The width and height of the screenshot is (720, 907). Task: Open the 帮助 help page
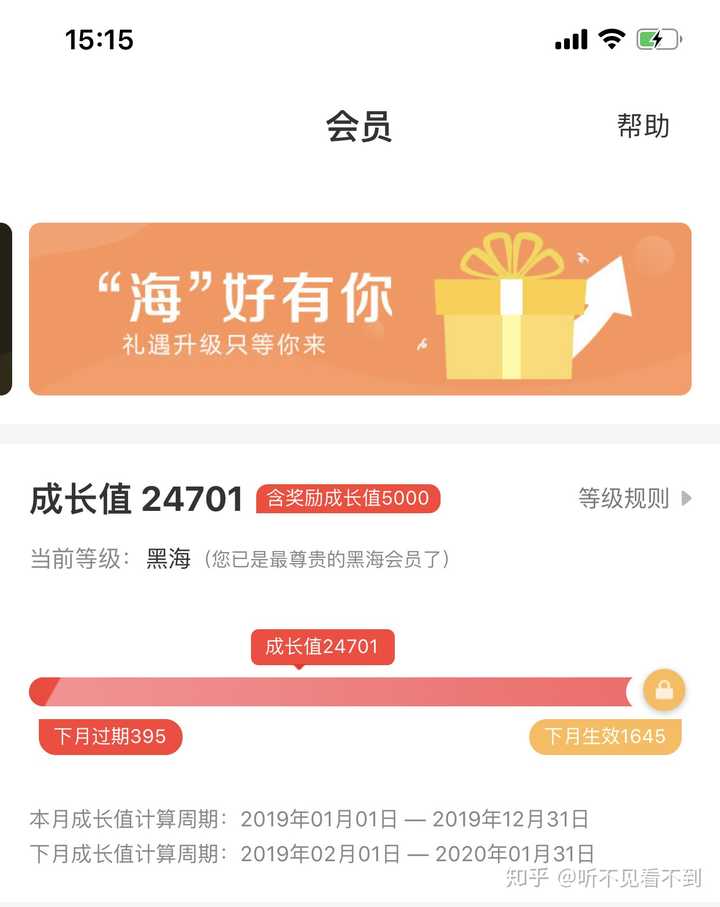tap(643, 126)
